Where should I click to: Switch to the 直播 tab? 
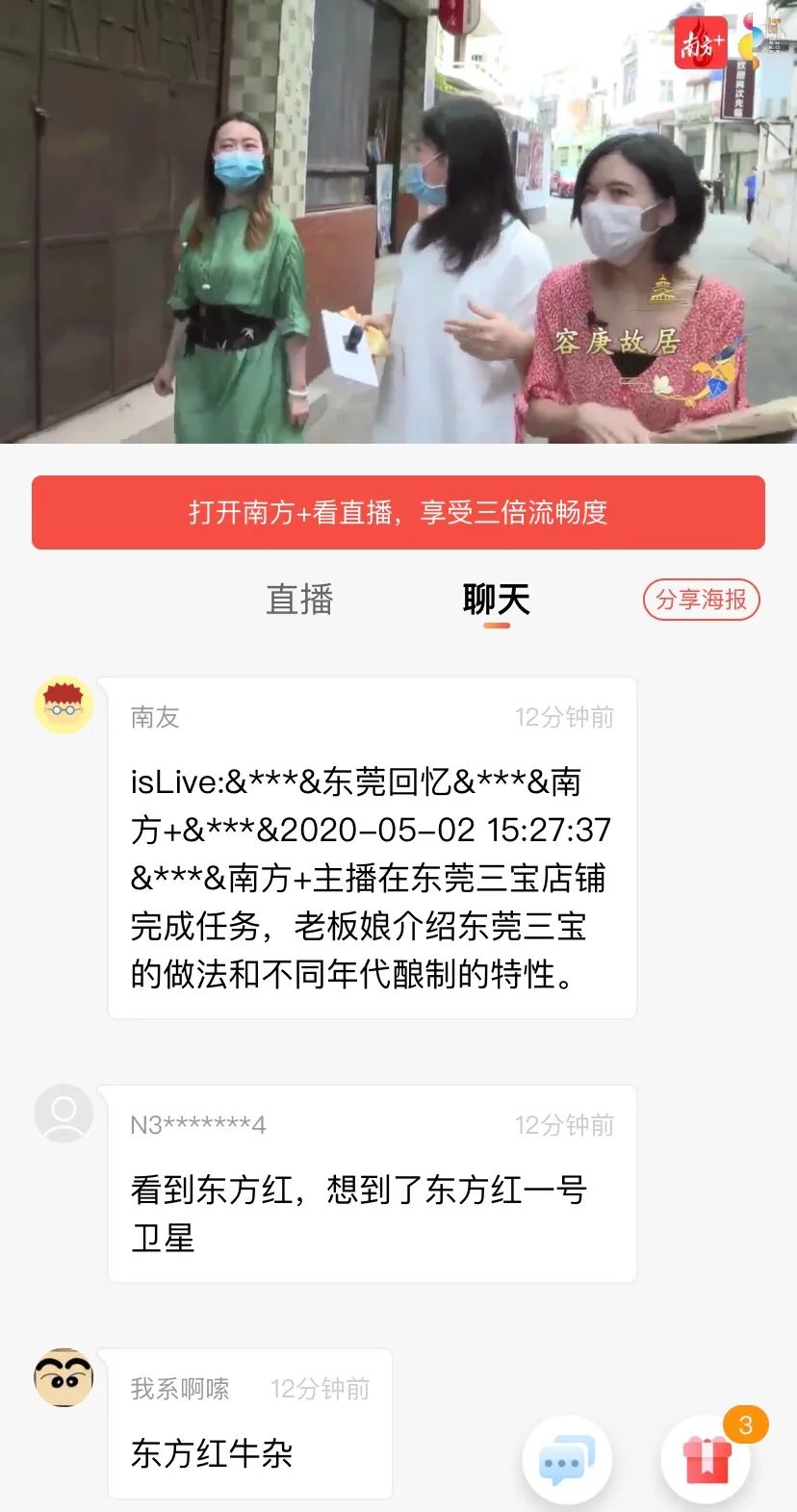point(299,600)
